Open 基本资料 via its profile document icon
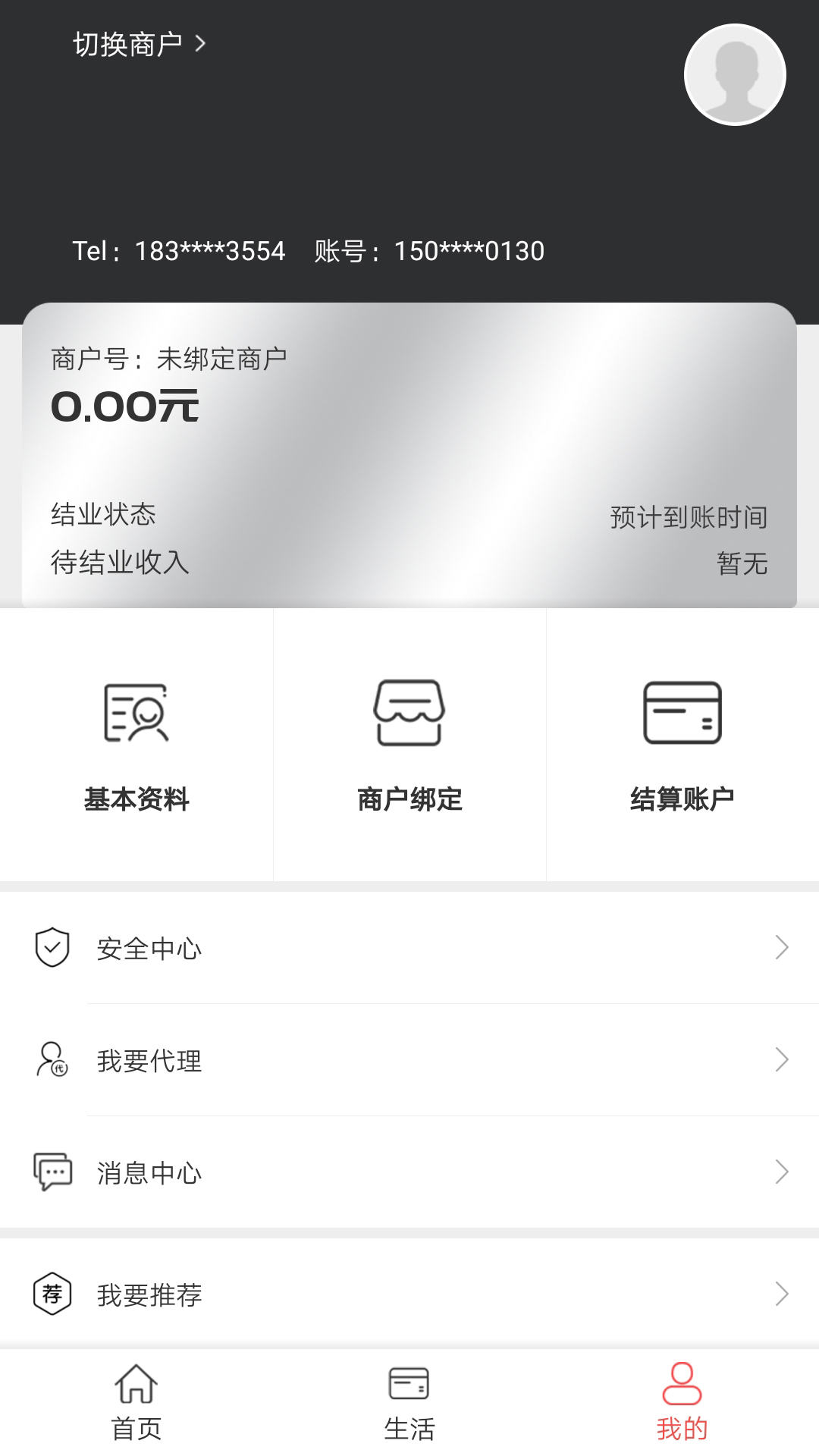Viewport: 819px width, 1456px height. pyautogui.click(x=136, y=714)
